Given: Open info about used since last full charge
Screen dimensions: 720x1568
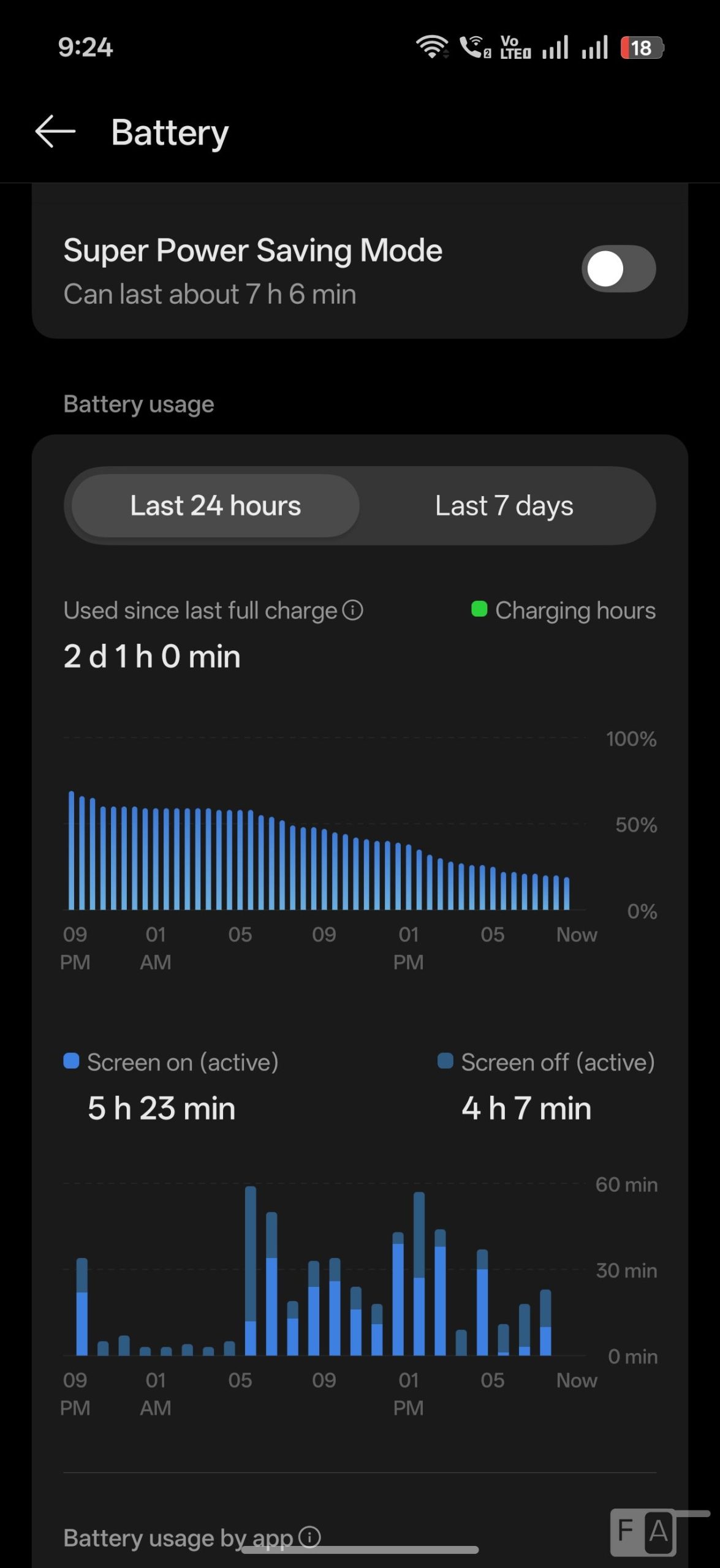Looking at the screenshot, I should tap(353, 610).
